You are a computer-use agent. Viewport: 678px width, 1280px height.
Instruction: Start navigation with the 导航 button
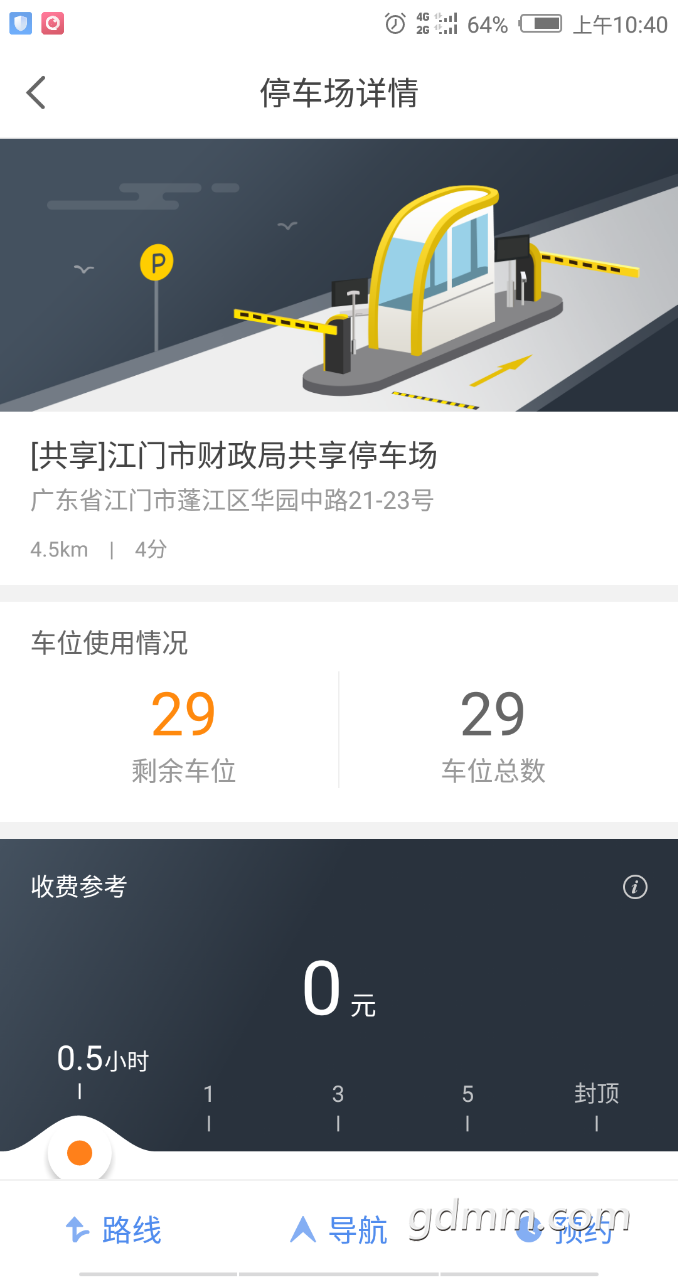pos(338,1230)
